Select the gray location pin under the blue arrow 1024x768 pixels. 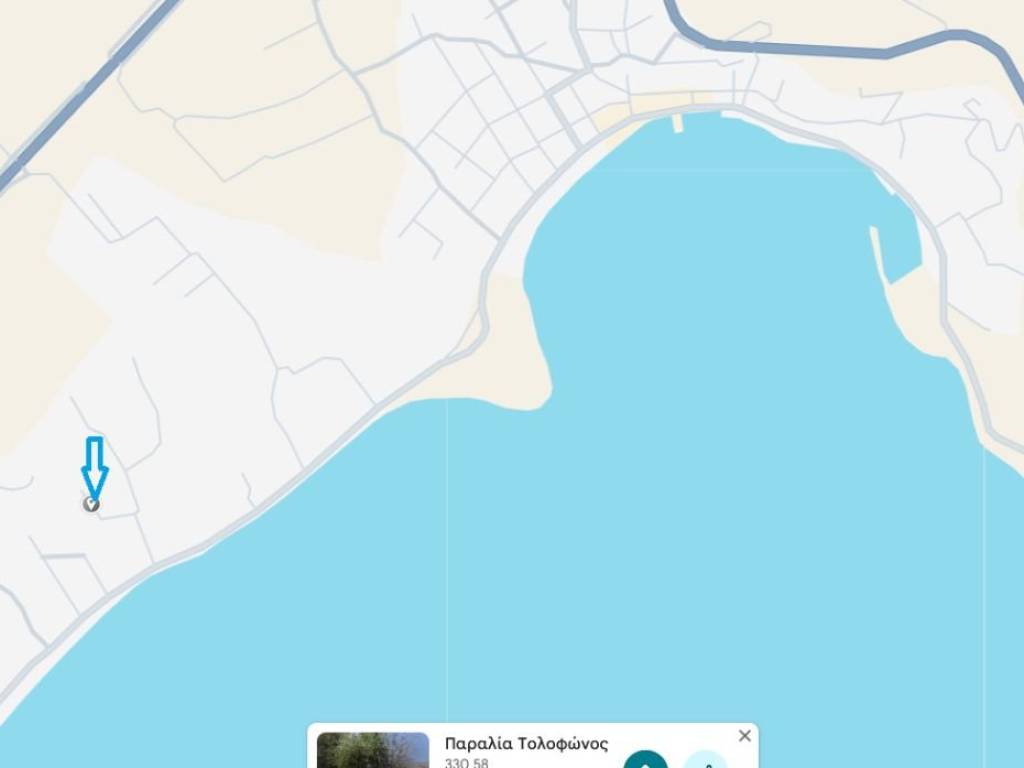tap(91, 504)
